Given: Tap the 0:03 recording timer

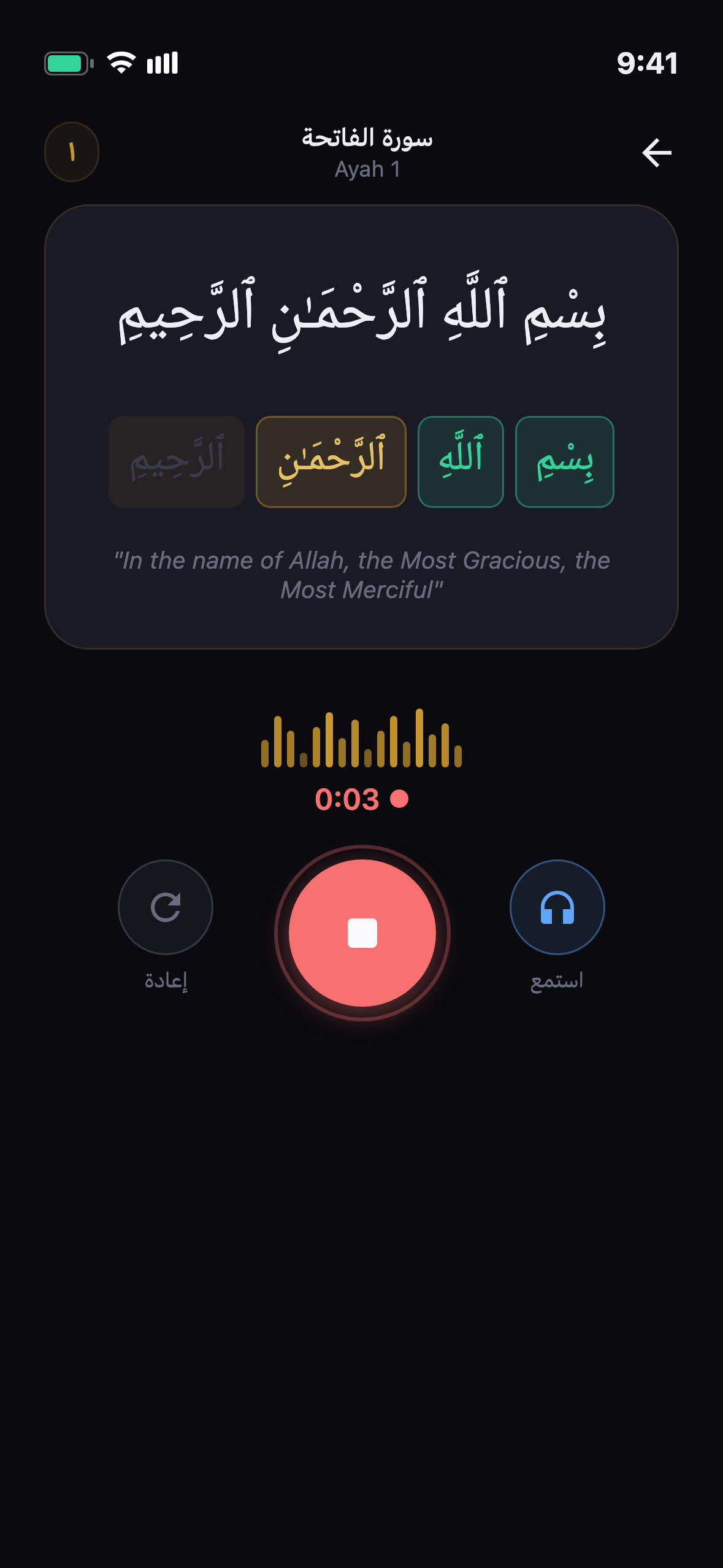Looking at the screenshot, I should point(347,799).
